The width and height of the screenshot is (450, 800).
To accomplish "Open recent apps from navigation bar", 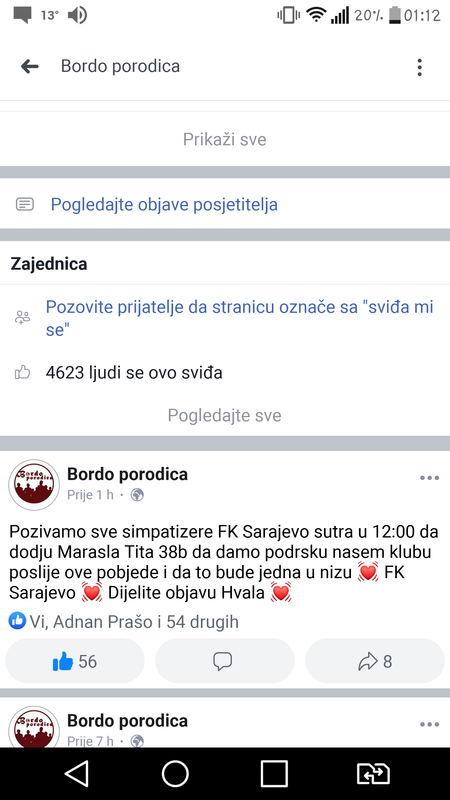I will (274, 774).
